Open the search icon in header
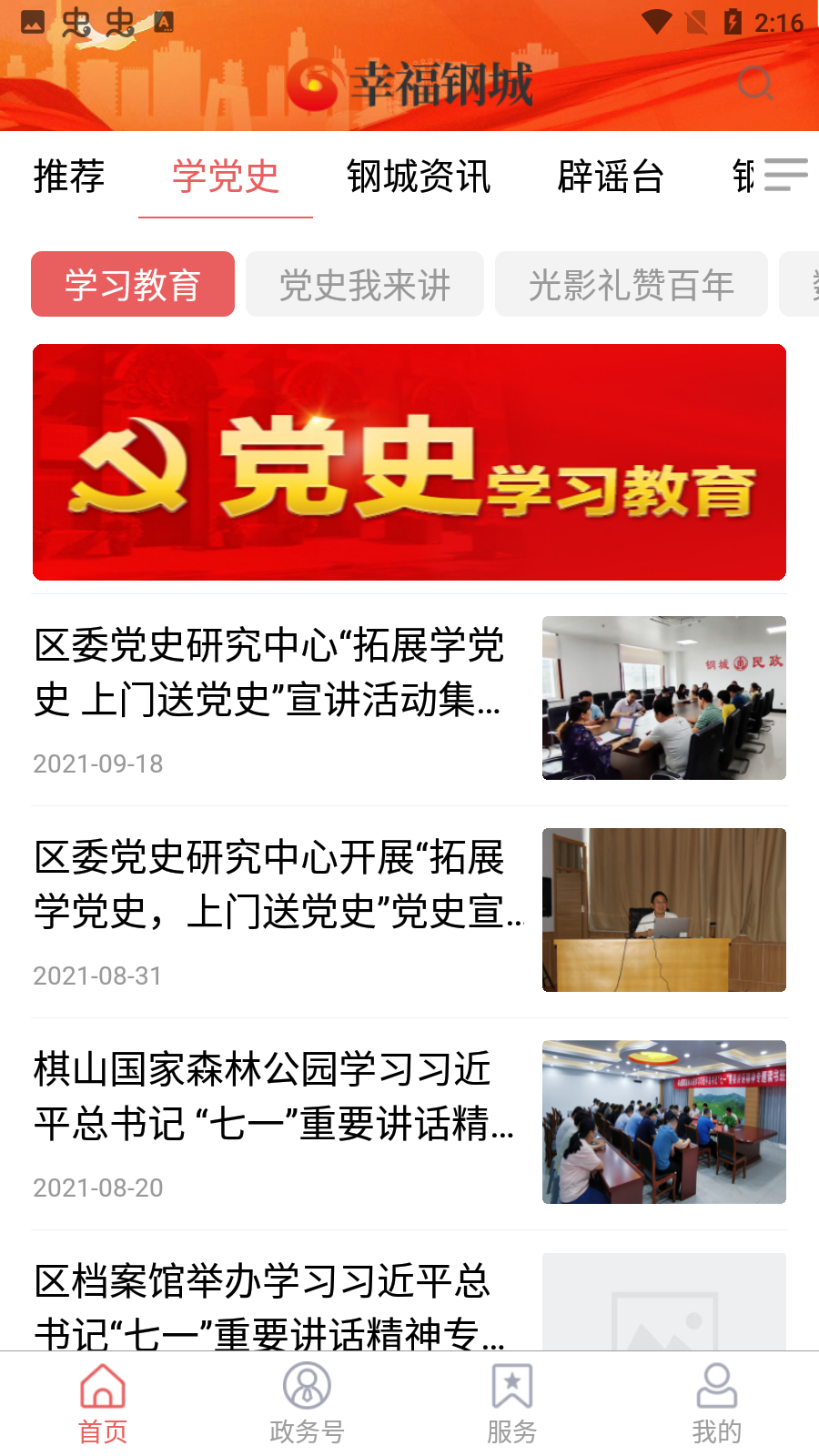819x1456 pixels. [x=754, y=84]
